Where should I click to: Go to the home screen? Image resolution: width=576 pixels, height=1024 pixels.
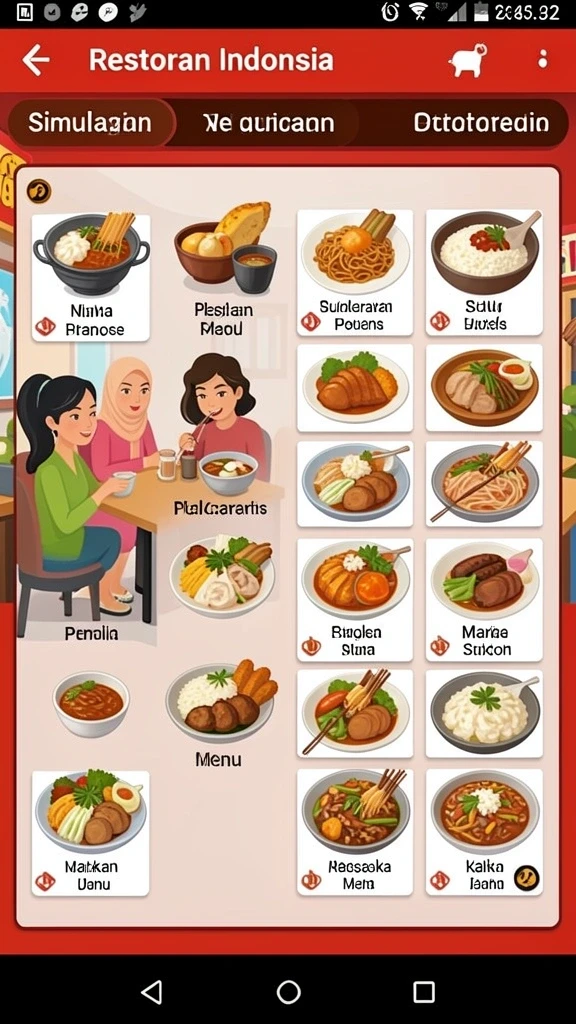tap(289, 992)
